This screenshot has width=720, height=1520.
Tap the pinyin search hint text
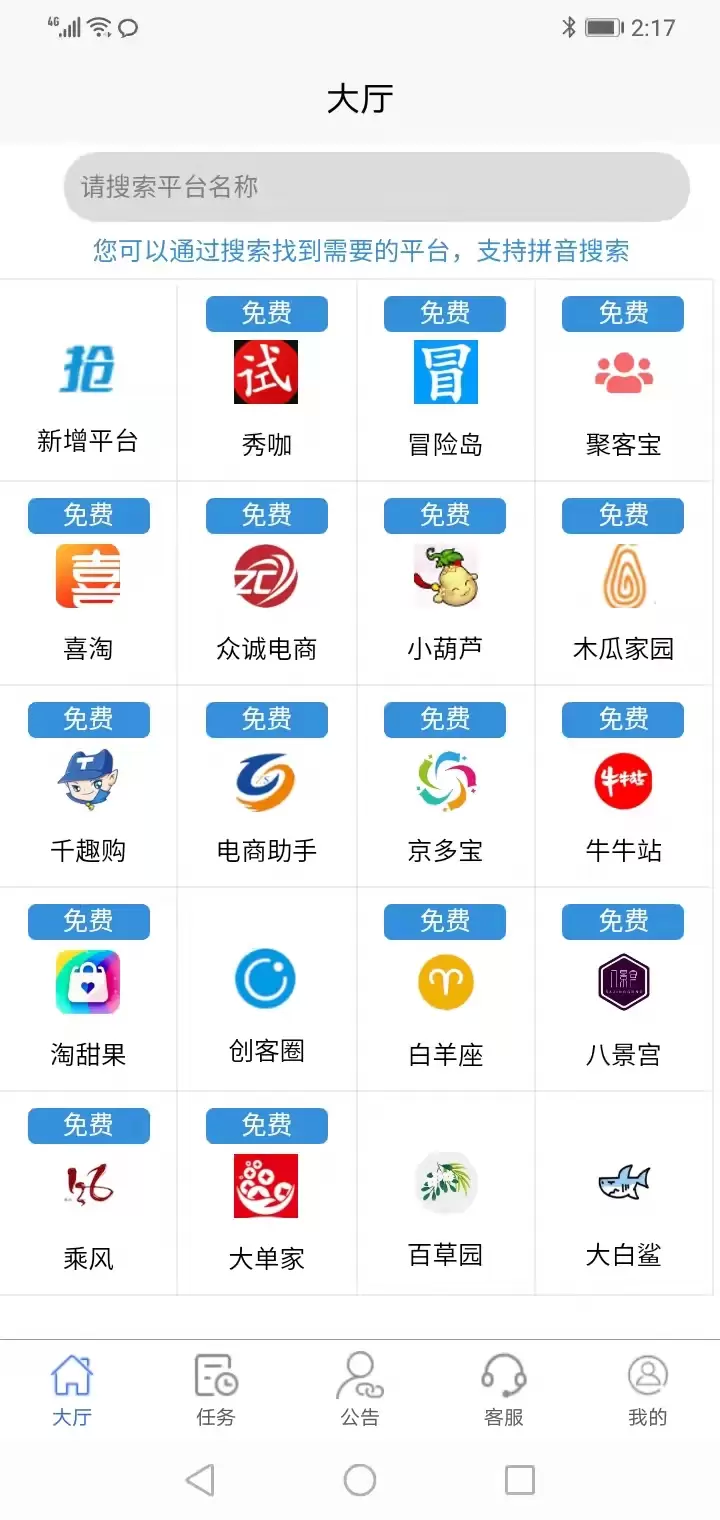coord(360,250)
